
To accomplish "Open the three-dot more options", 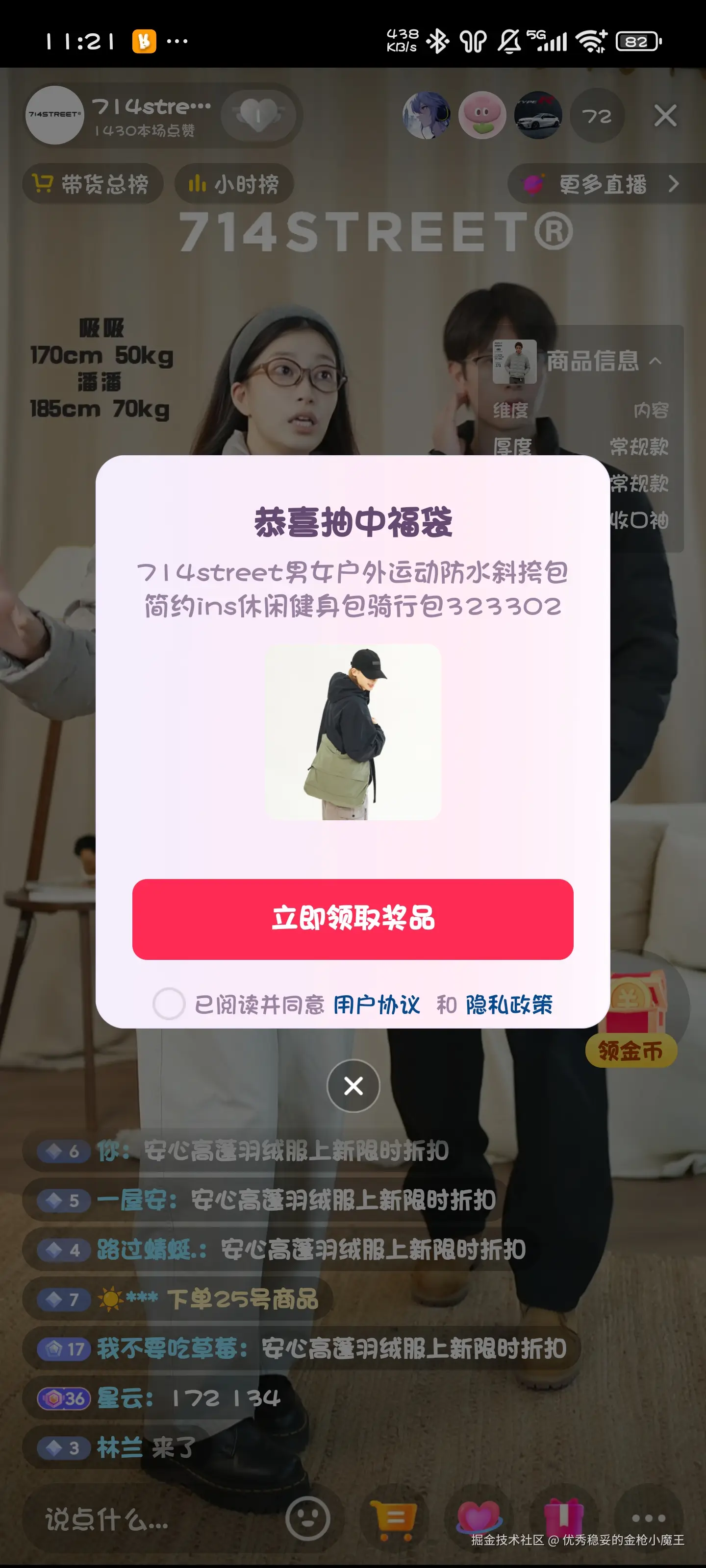I will pyautogui.click(x=648, y=1518).
